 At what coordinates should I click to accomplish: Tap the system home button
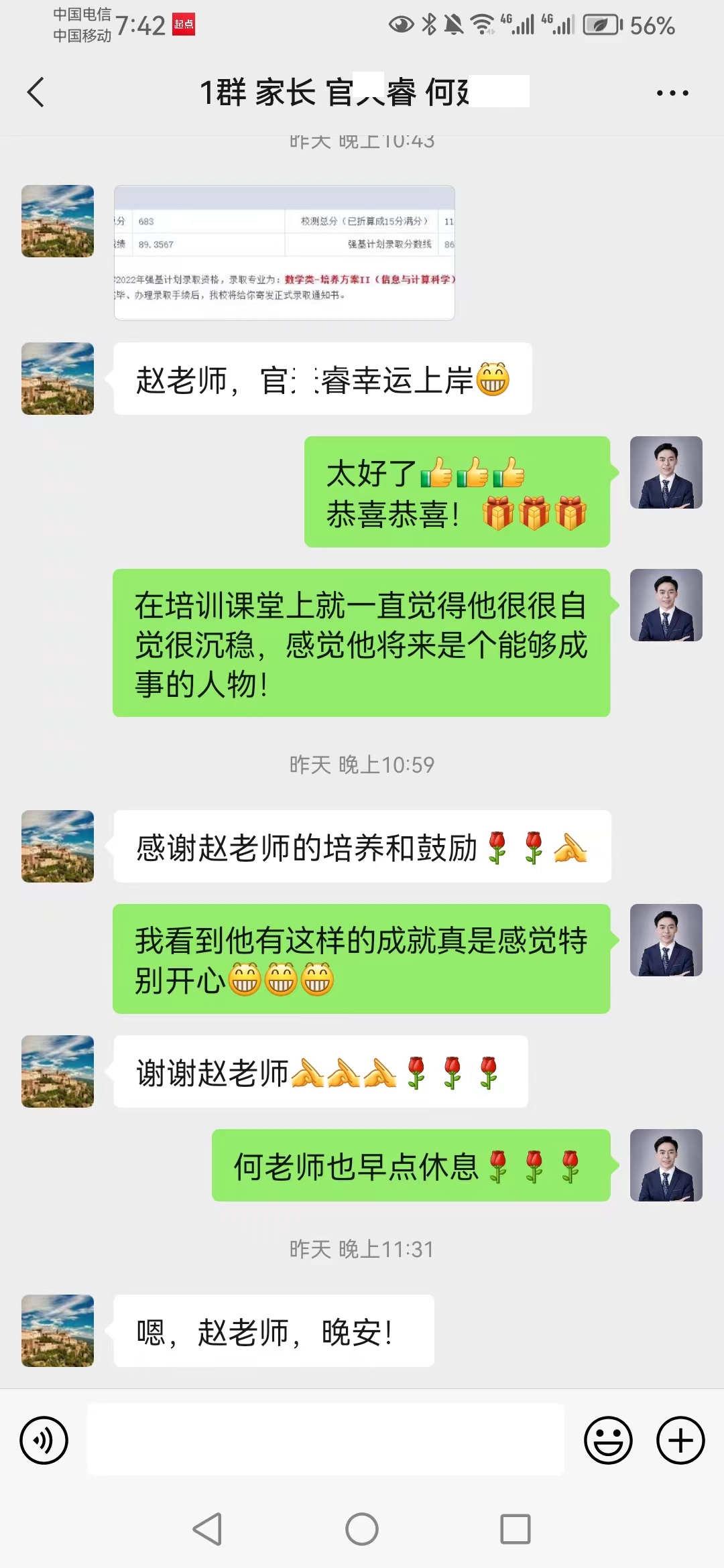tap(362, 1529)
